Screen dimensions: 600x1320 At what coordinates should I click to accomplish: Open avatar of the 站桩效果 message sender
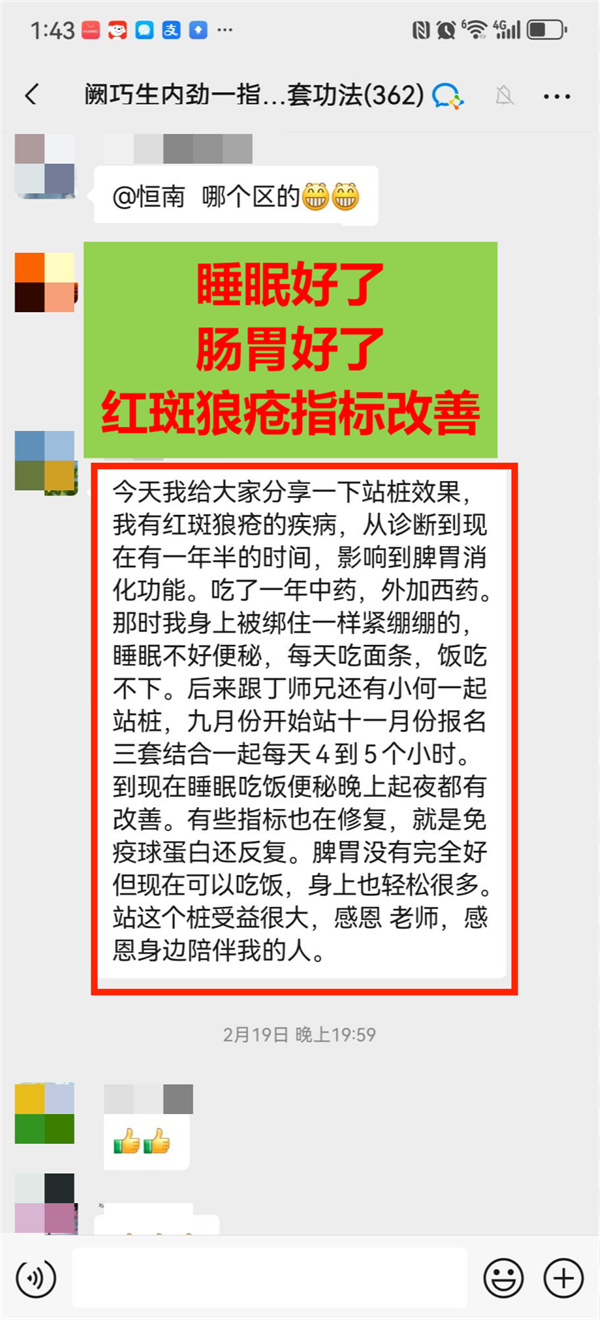45,461
